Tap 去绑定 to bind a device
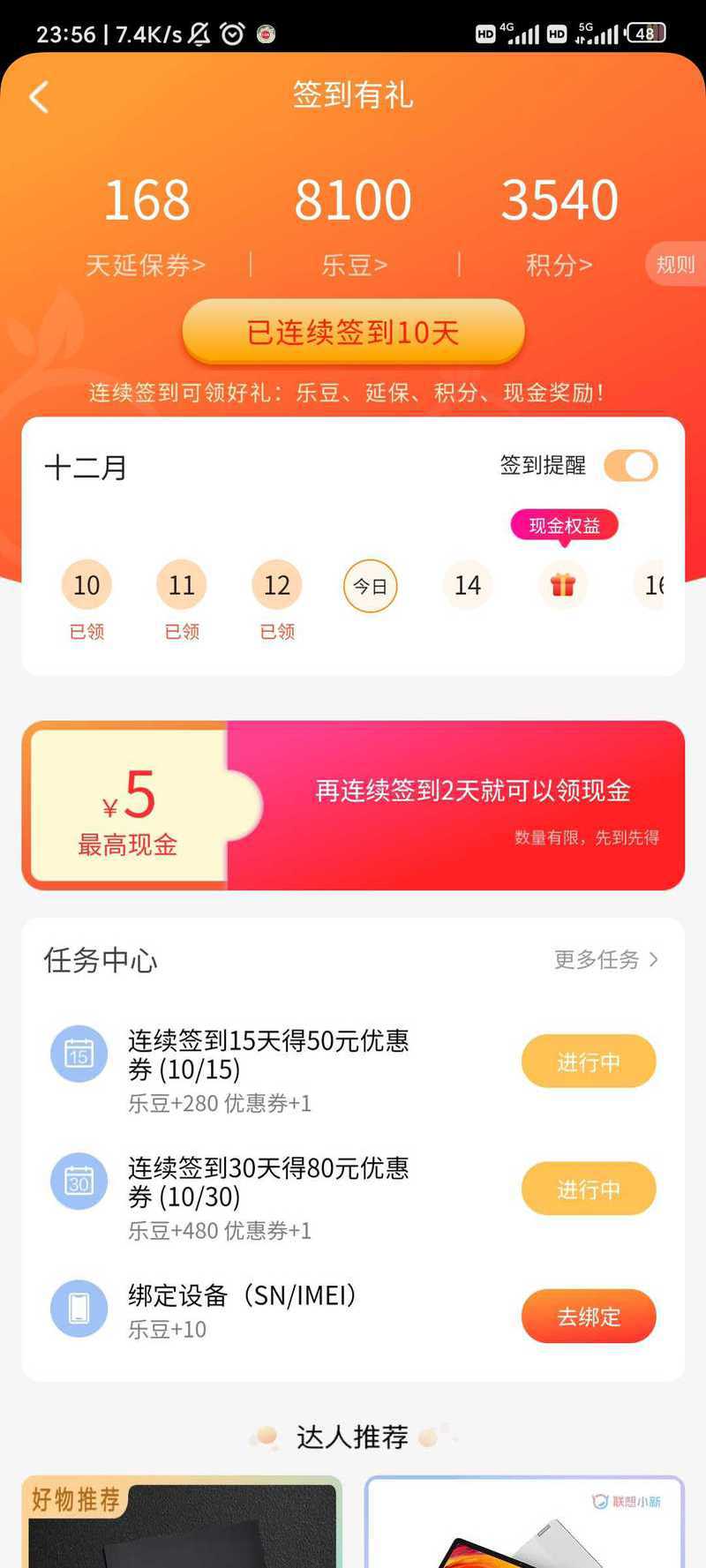 (588, 1316)
